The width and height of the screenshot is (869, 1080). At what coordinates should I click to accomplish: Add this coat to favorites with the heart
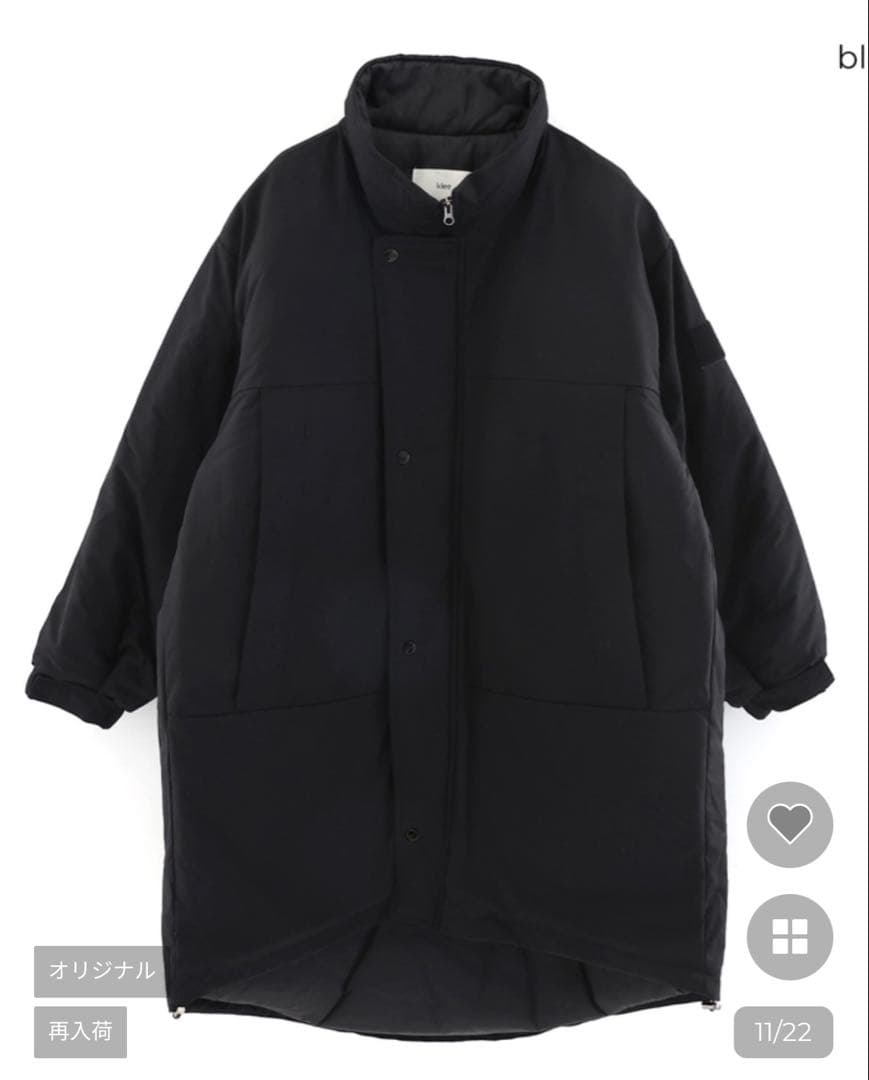click(x=789, y=824)
